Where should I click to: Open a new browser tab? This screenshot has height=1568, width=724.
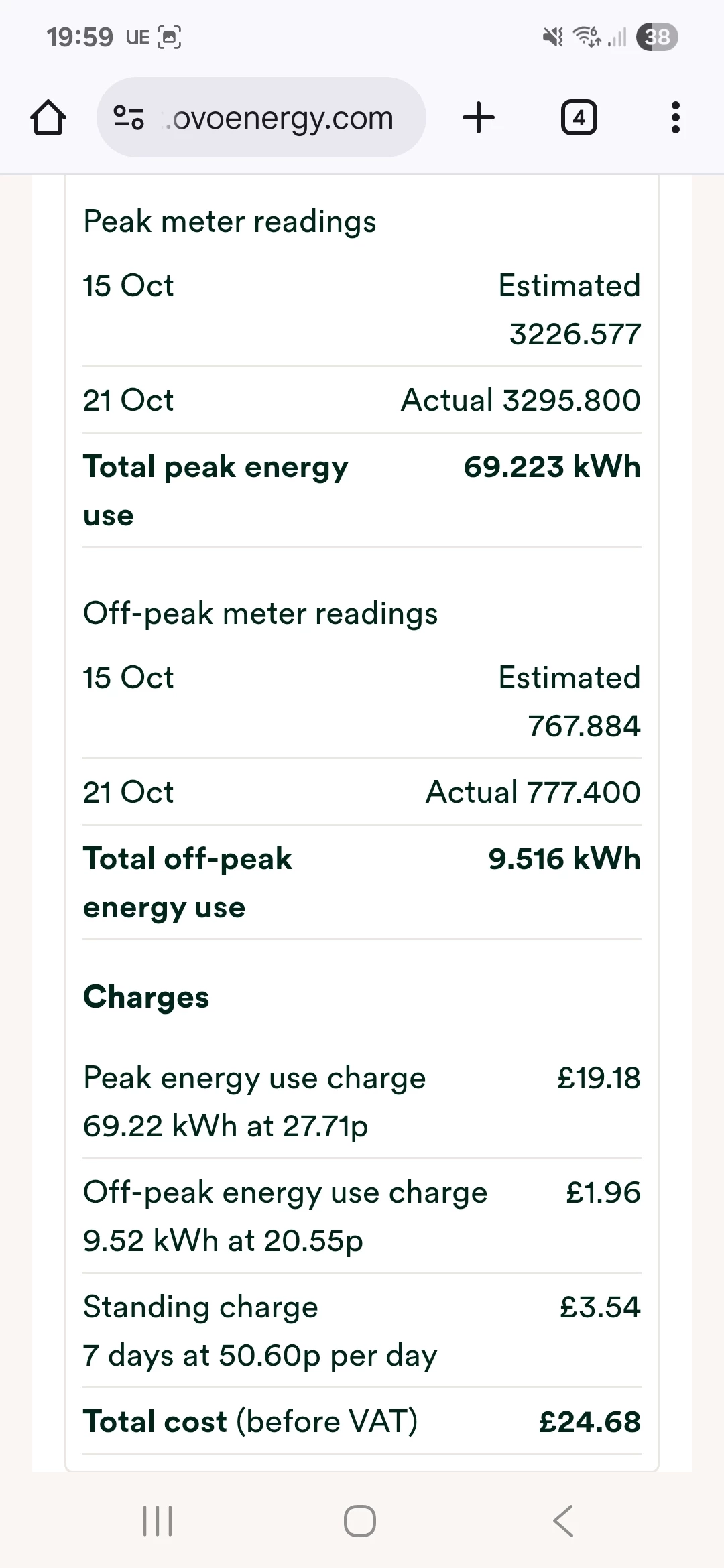[479, 118]
